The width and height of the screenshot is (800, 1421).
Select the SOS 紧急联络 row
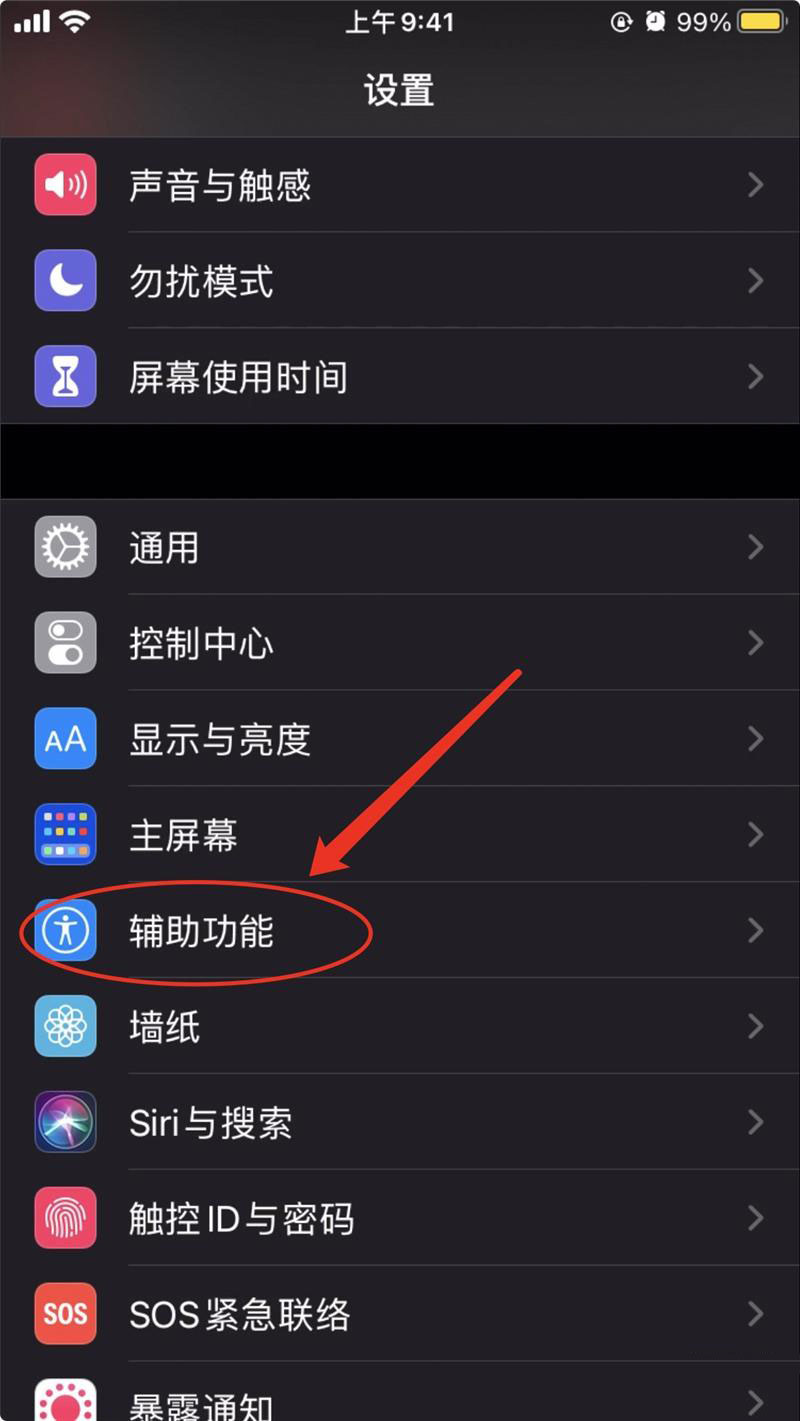[x=239, y=1315]
